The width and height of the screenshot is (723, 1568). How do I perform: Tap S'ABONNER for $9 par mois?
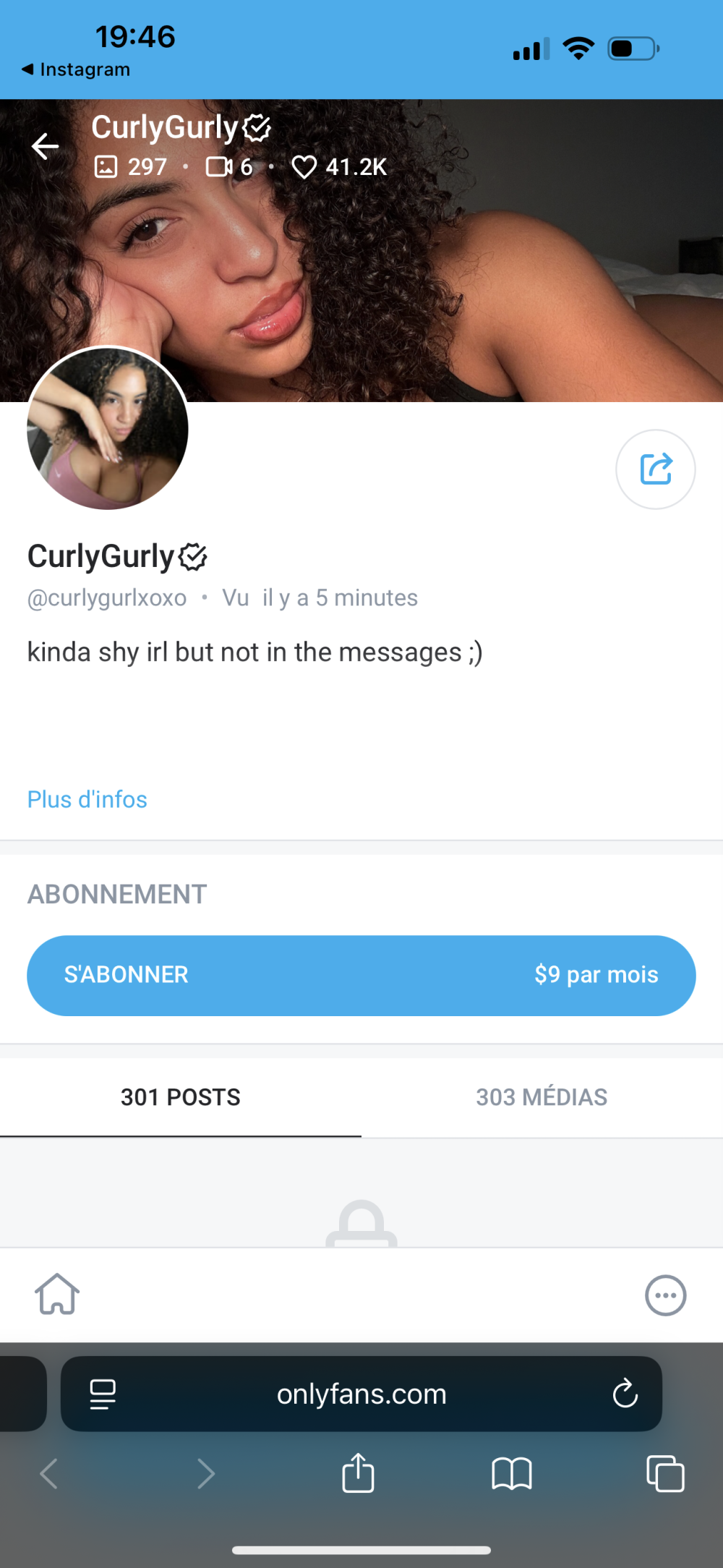point(361,975)
